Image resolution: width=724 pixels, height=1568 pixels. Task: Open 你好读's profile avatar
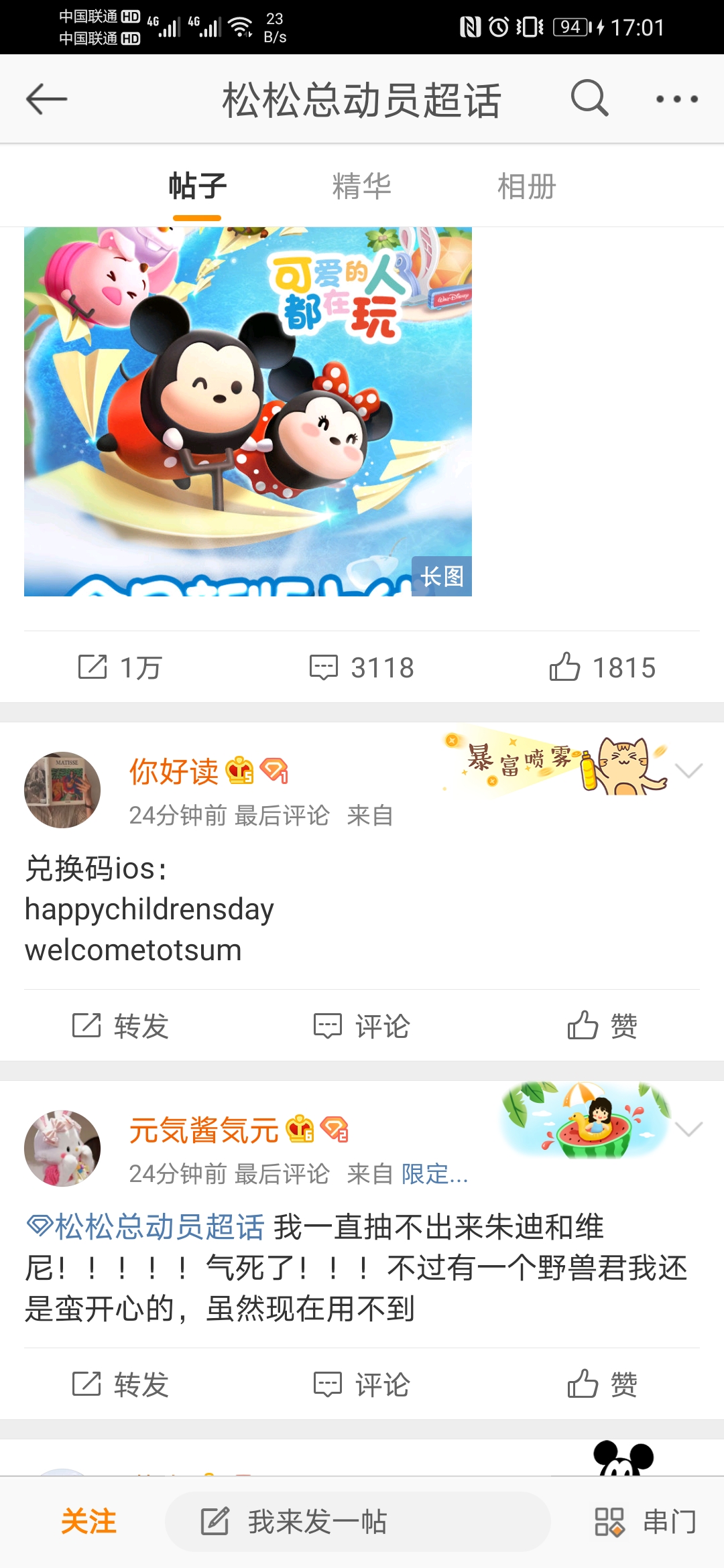point(62,790)
